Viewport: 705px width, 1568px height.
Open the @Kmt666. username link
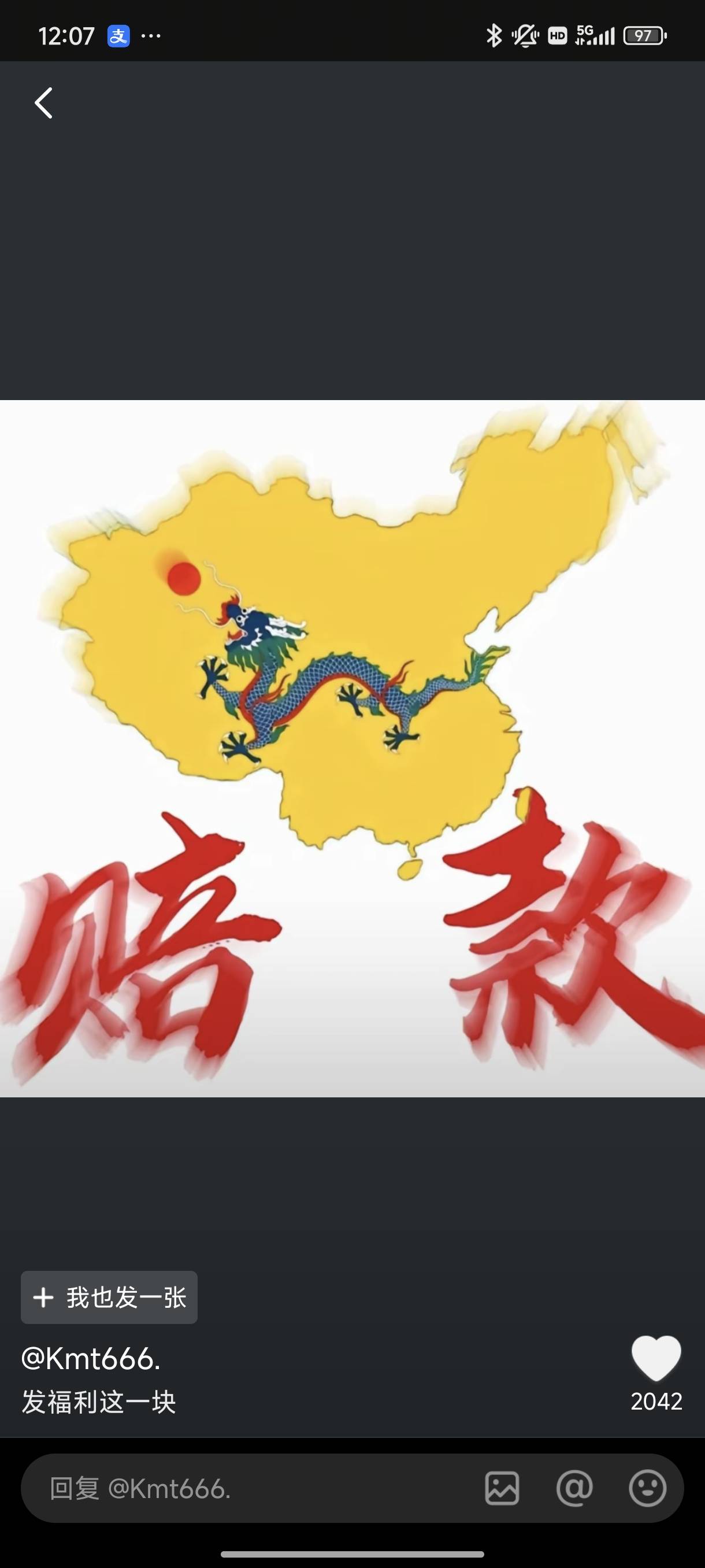pyautogui.click(x=91, y=1359)
